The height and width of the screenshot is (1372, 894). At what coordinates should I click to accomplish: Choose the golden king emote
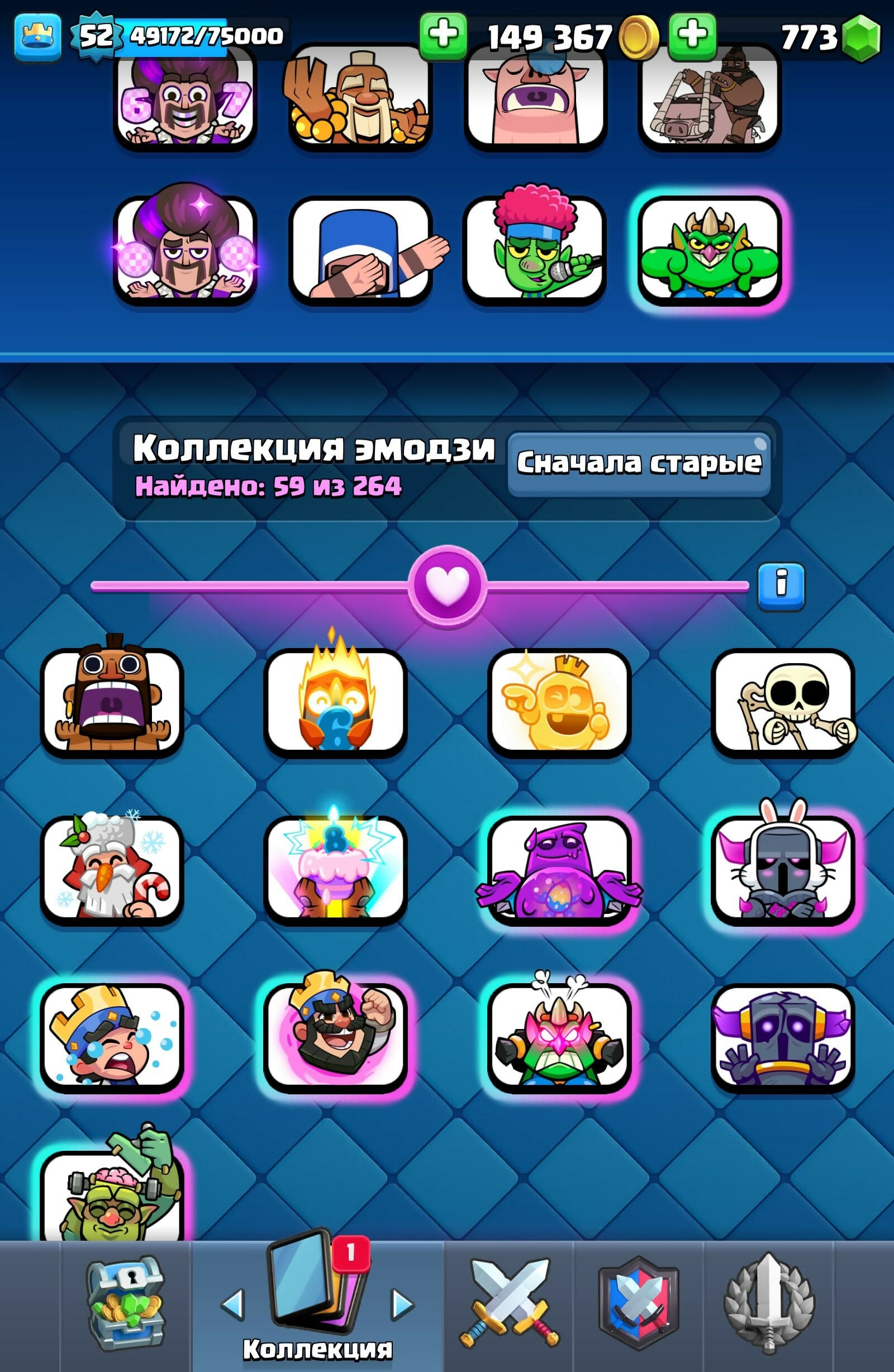click(559, 701)
